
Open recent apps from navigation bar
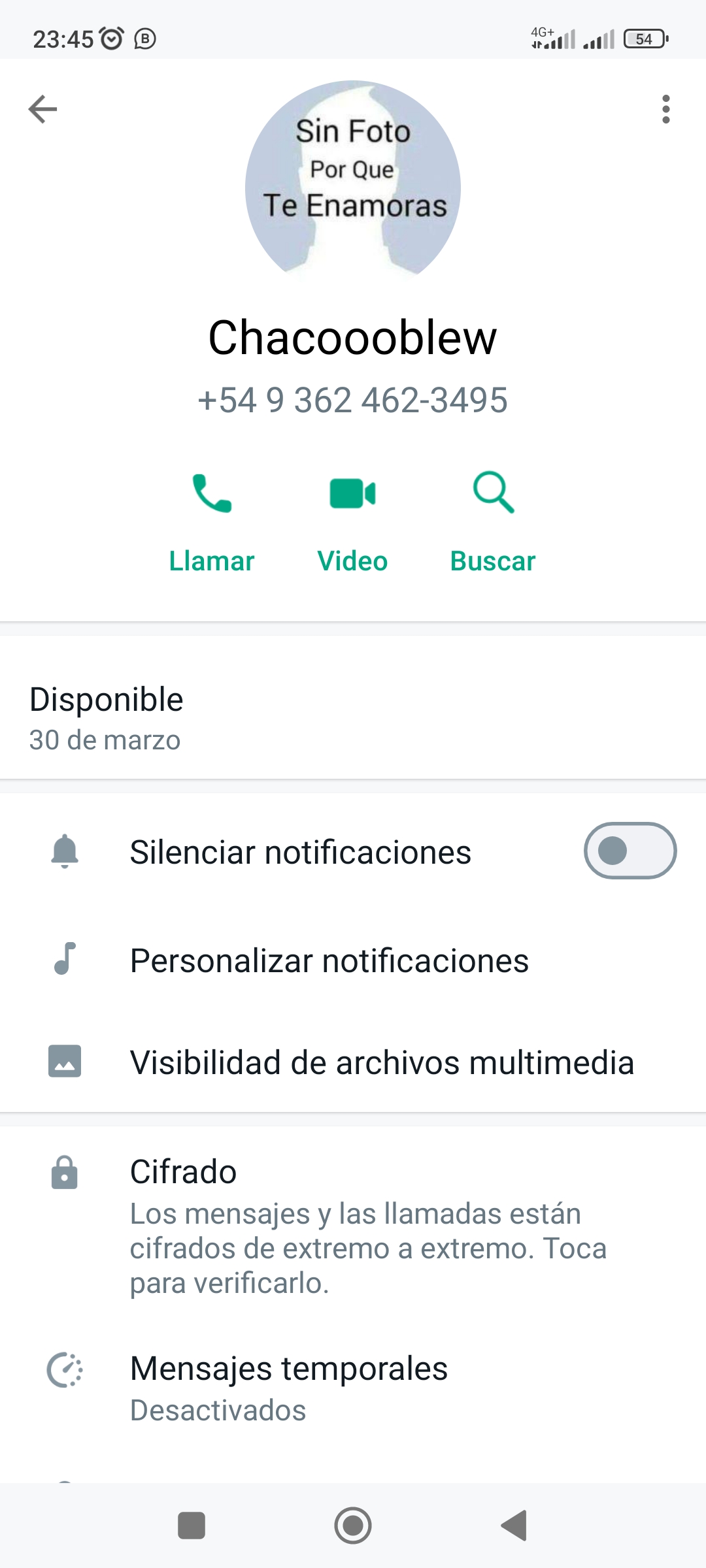(192, 1526)
